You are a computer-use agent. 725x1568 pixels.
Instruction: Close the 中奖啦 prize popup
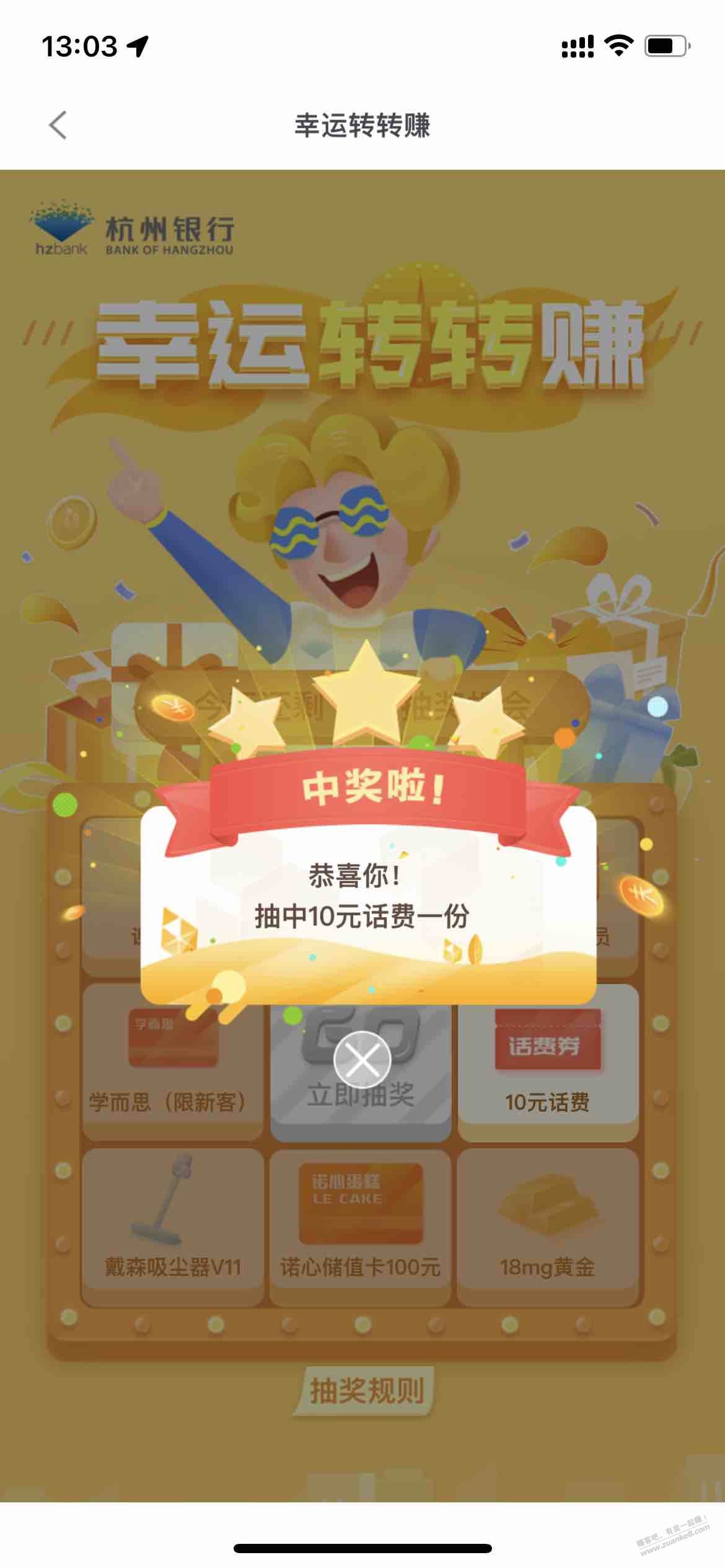[x=362, y=1060]
